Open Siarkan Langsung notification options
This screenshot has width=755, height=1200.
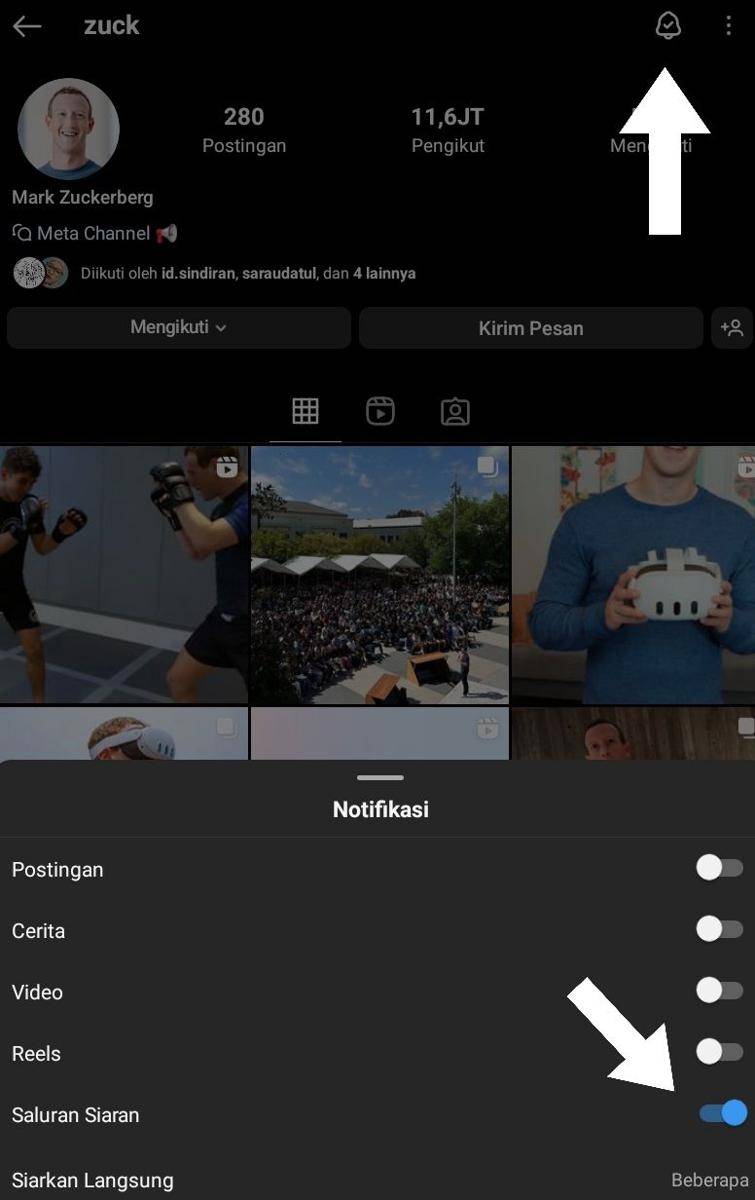coord(710,1180)
